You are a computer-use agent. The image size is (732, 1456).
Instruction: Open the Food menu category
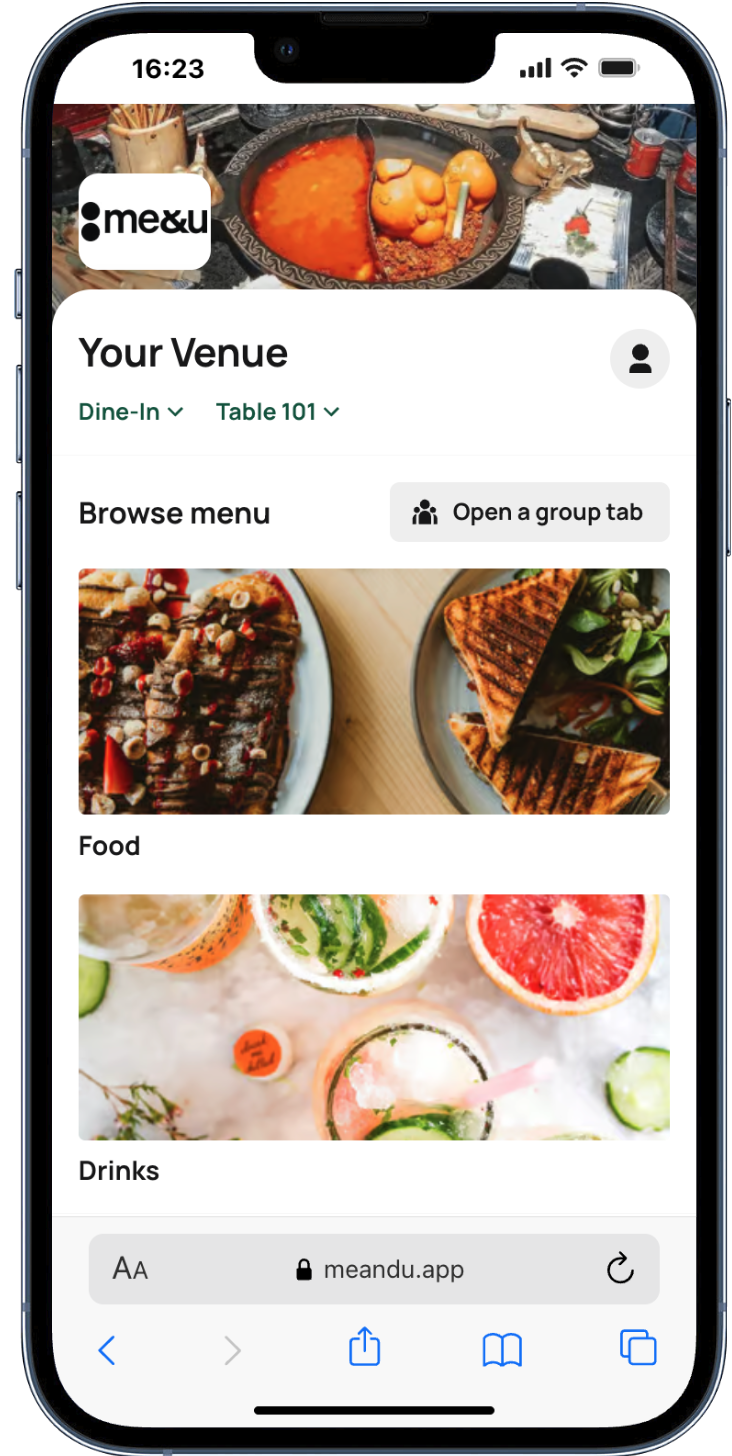[x=374, y=691]
